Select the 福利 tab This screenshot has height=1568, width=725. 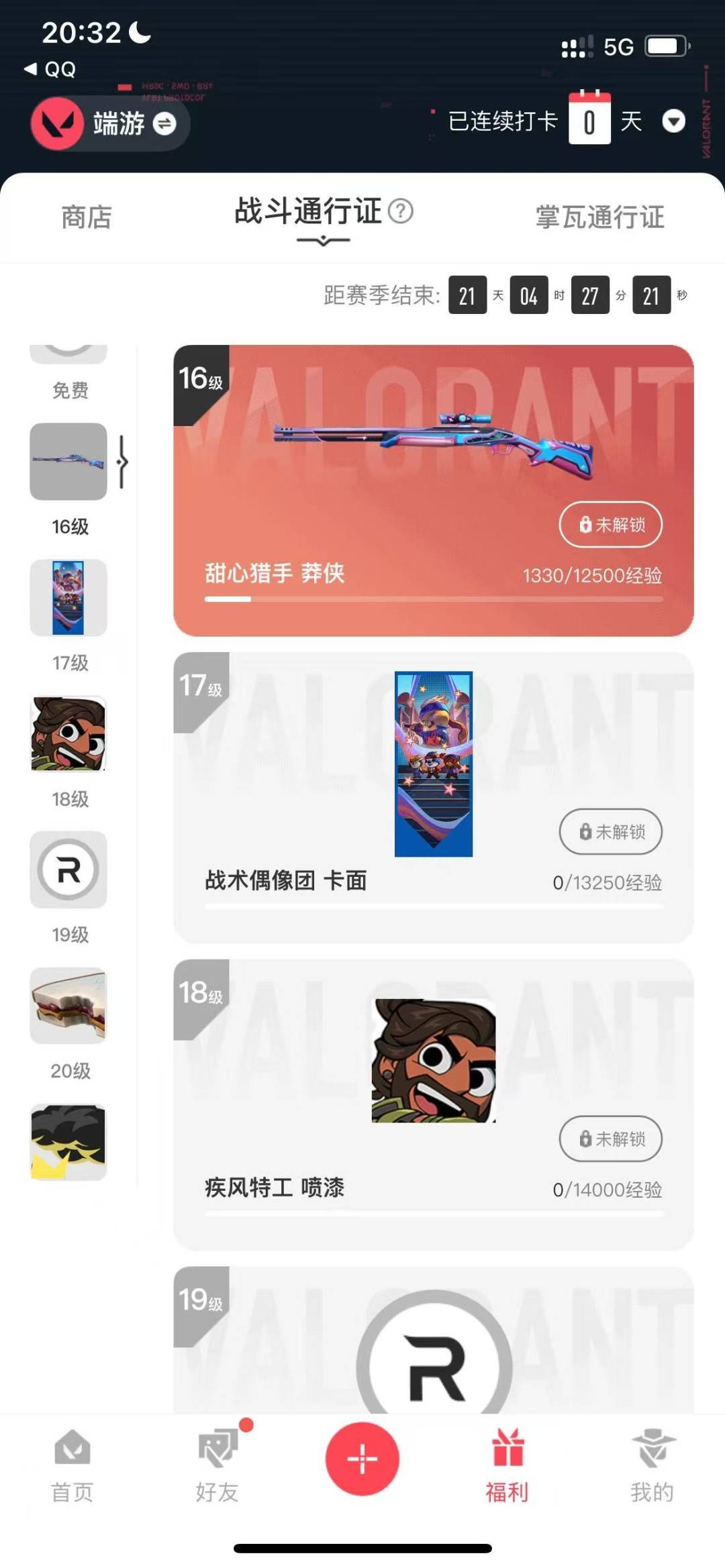507,1465
